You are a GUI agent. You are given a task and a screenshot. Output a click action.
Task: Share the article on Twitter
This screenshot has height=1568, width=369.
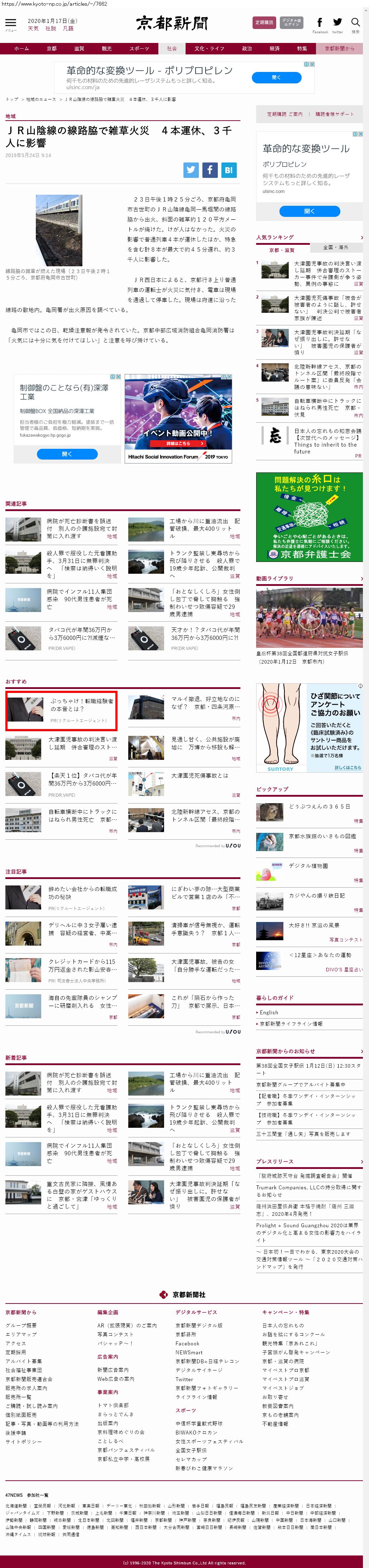[x=191, y=170]
